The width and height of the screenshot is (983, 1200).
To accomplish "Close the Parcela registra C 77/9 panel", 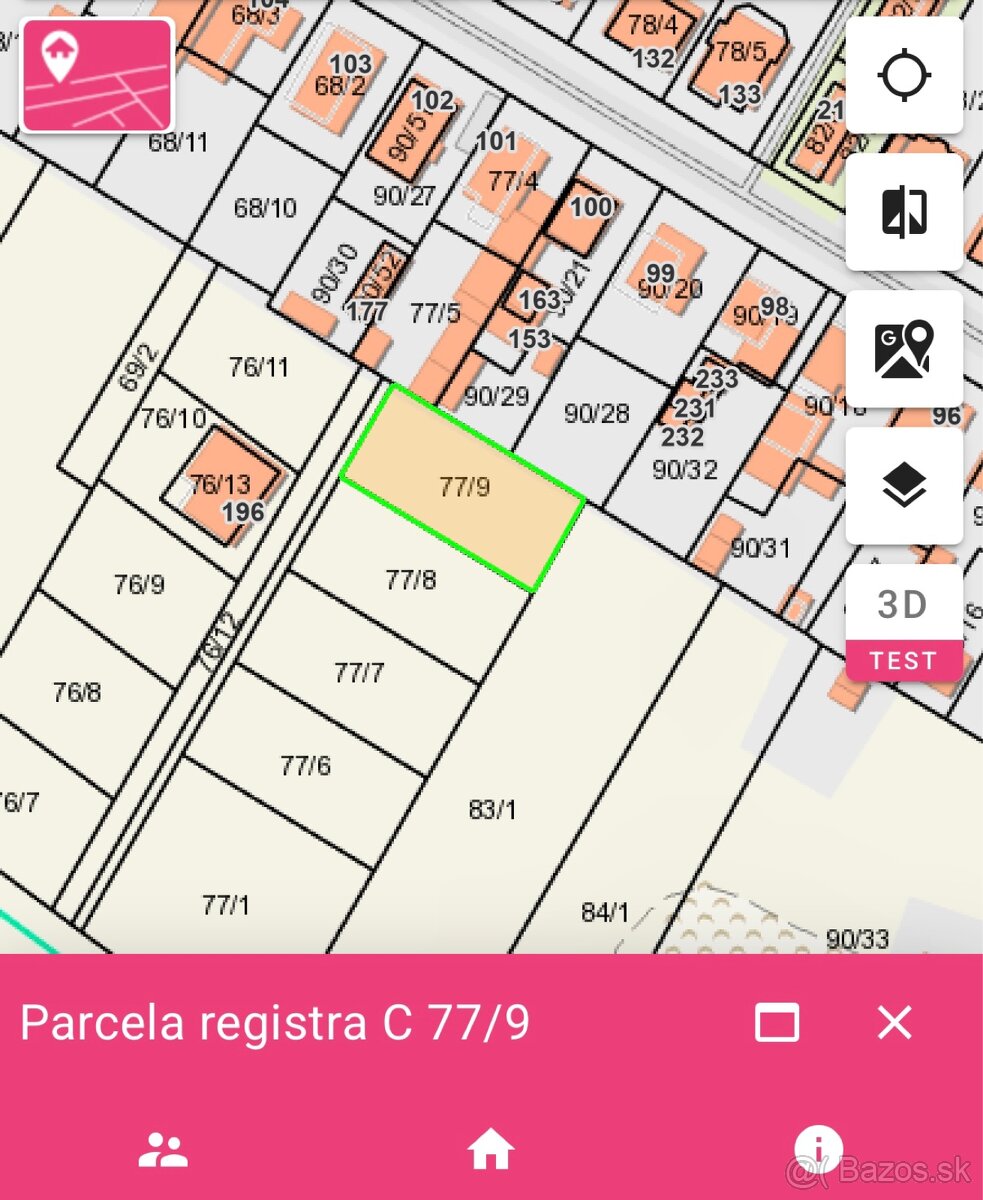I will point(894,1023).
